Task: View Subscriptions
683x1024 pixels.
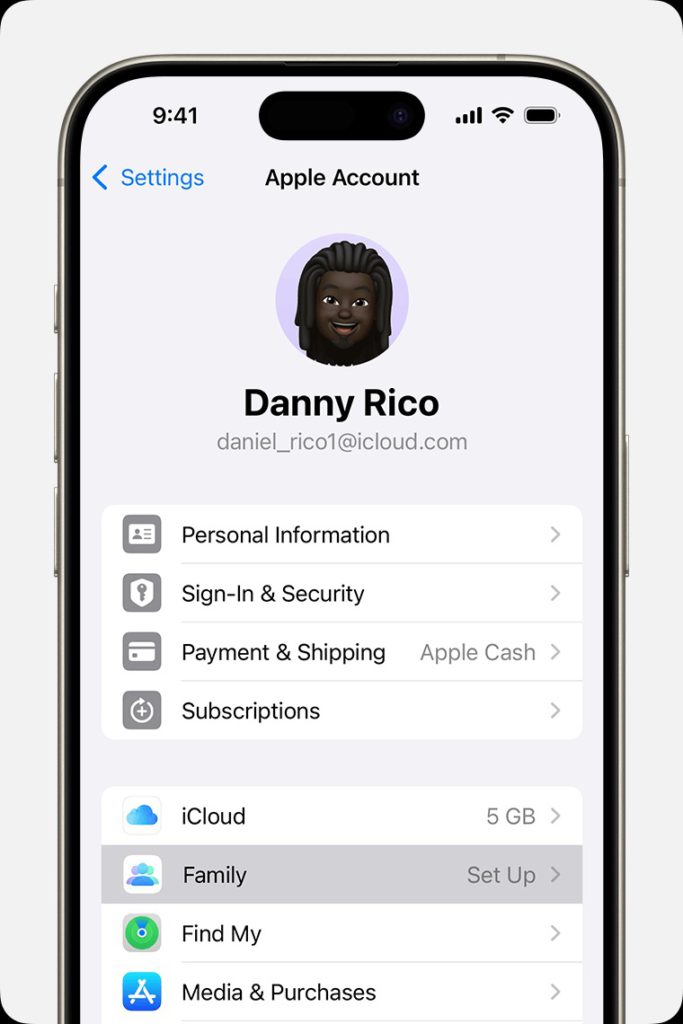Action: point(341,711)
